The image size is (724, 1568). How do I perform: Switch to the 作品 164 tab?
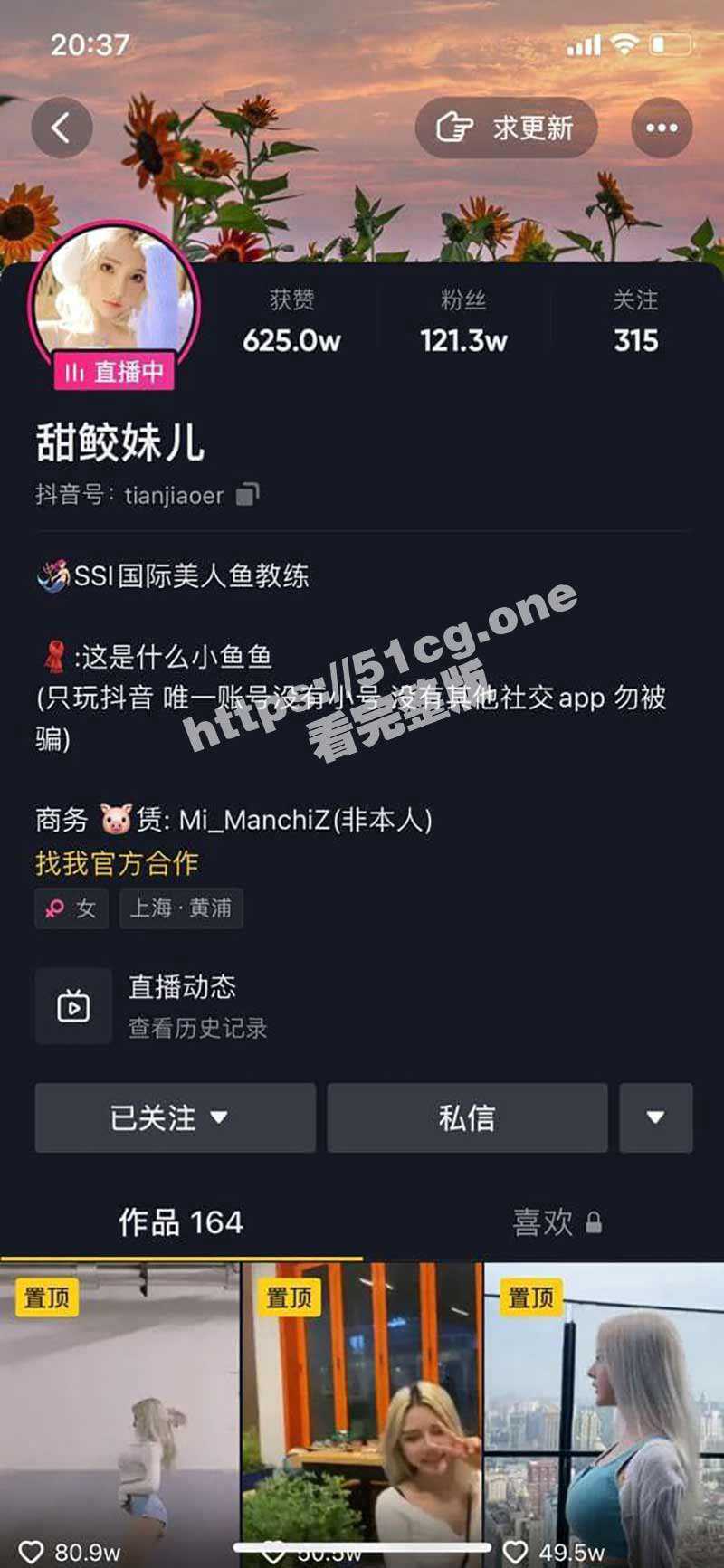pos(181,1222)
